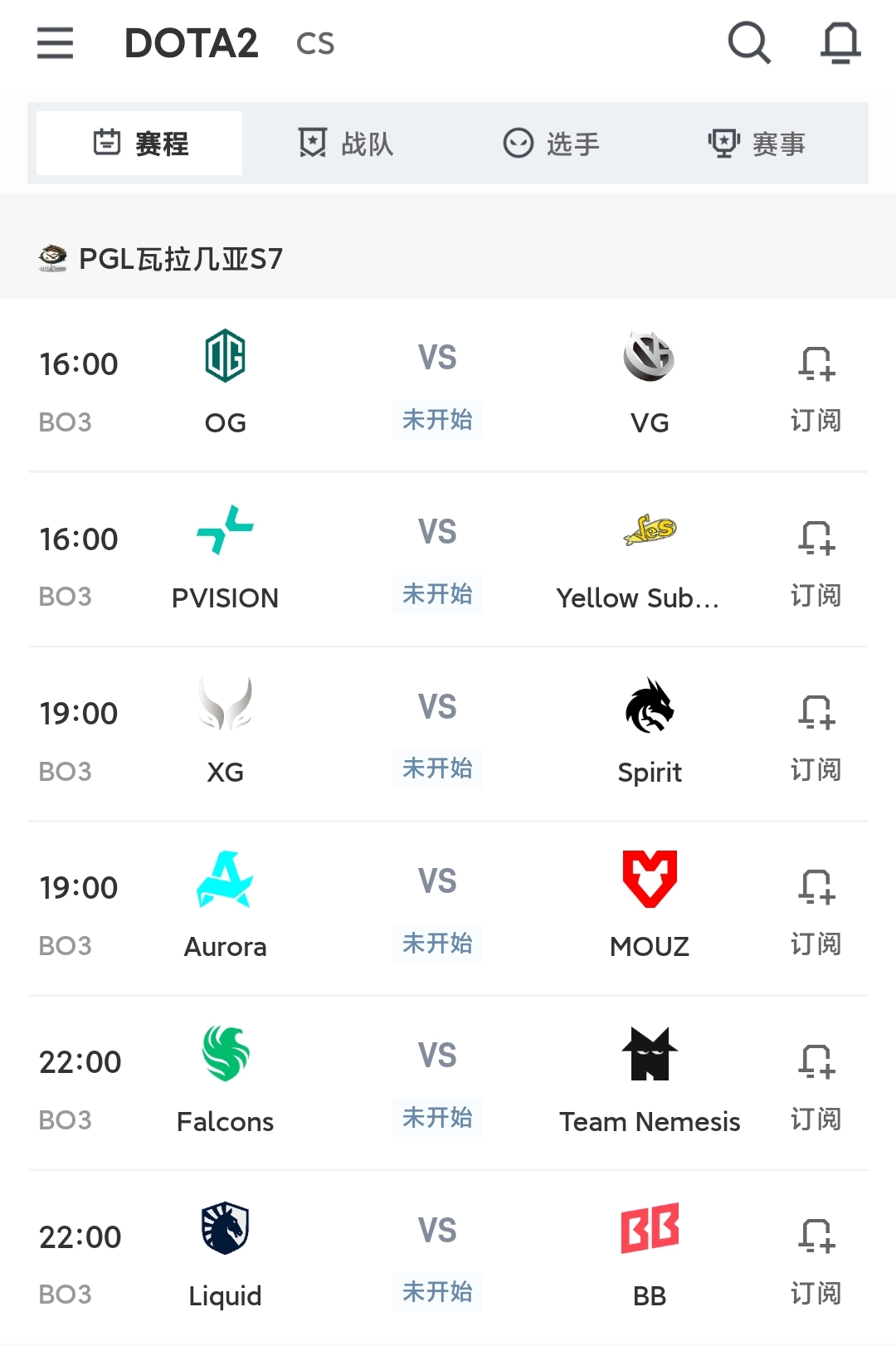Select the 赛程 tab

coord(139,144)
